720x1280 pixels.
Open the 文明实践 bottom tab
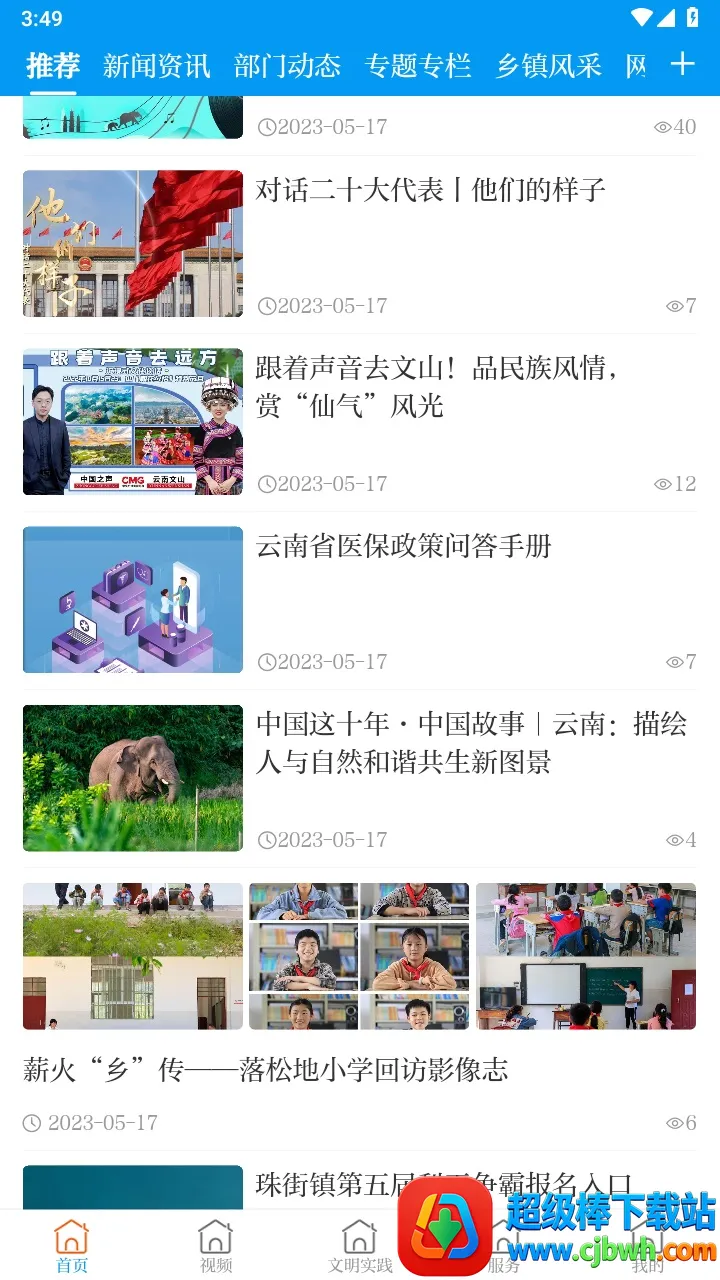360,1246
